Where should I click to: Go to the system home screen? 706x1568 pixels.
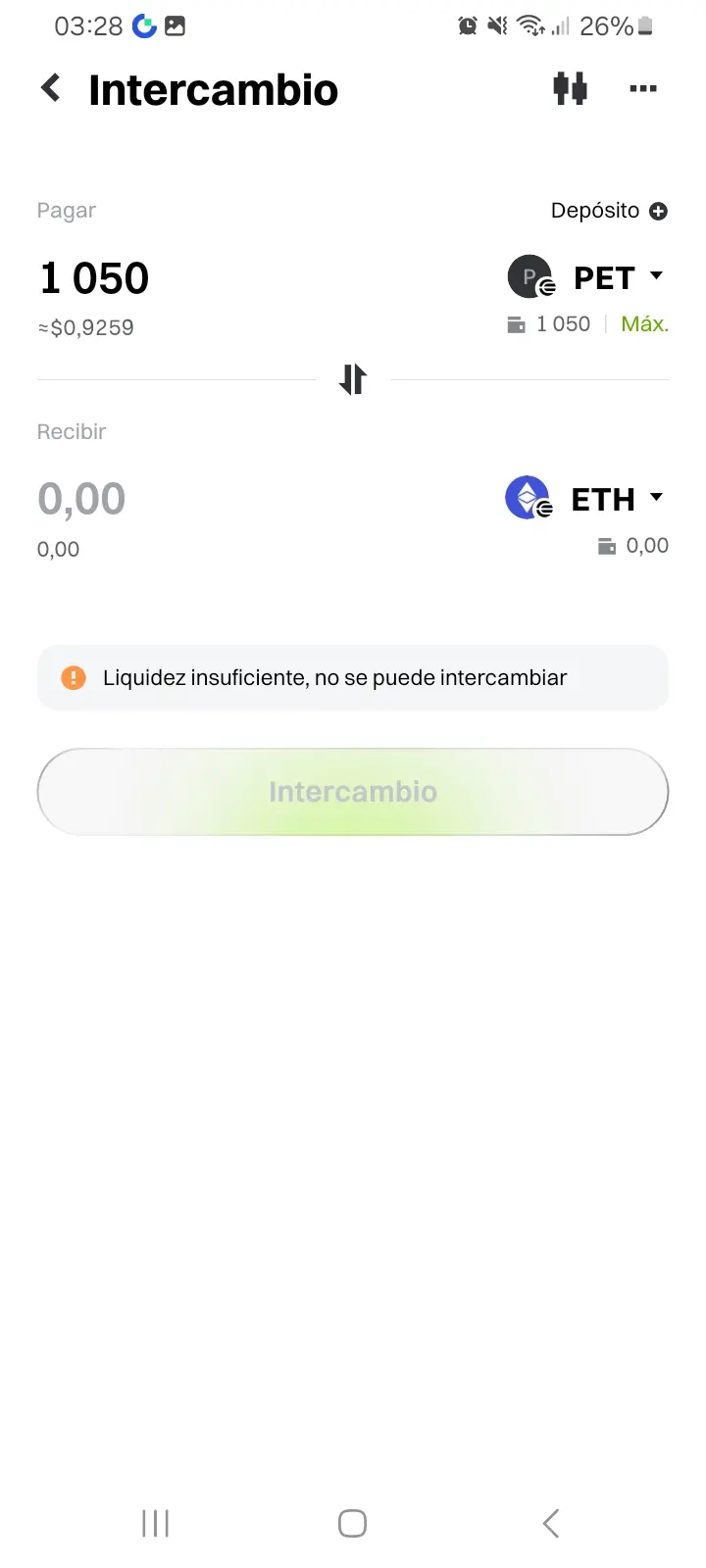pyautogui.click(x=352, y=1523)
